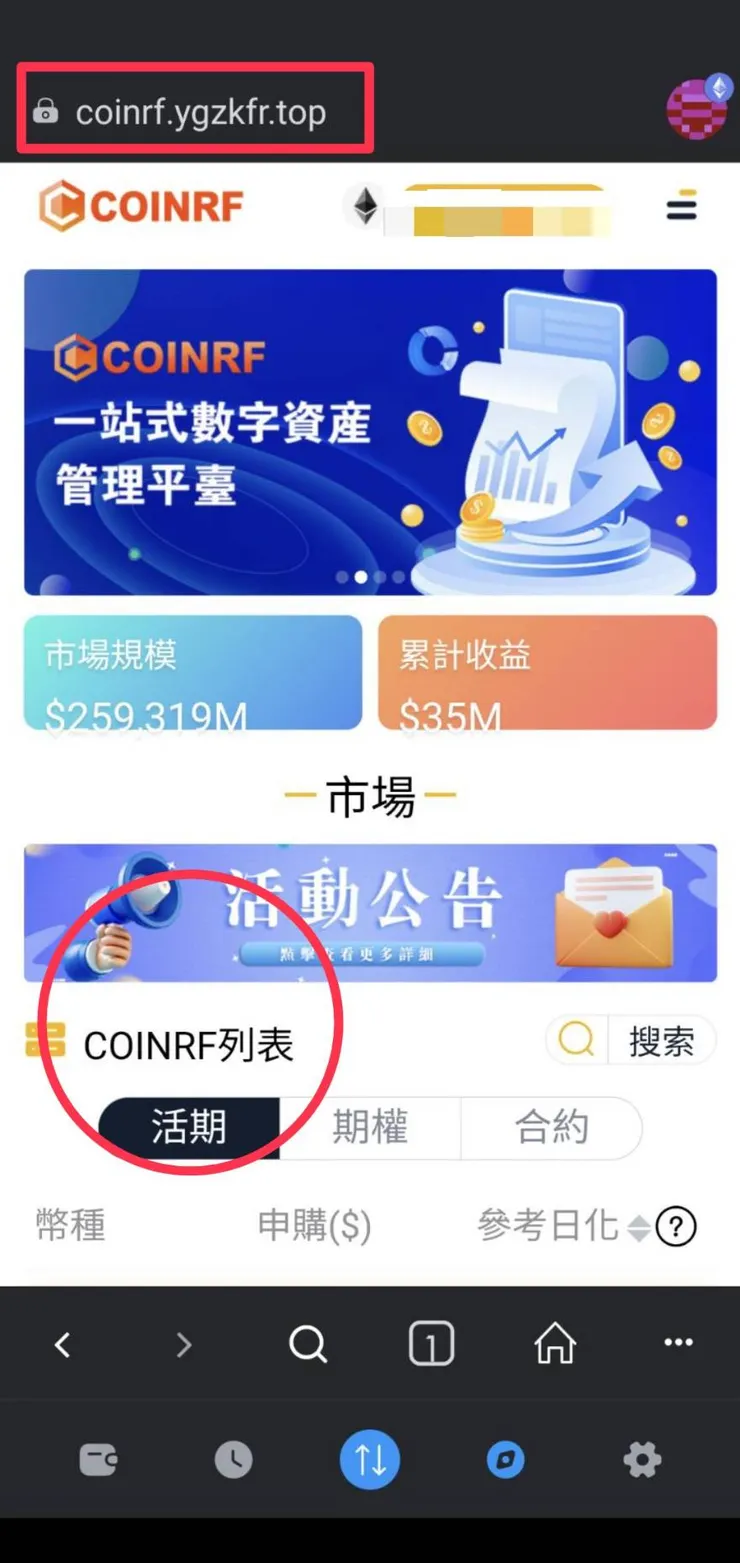Screen dimensions: 740x1563
Task: Select the blue transfer arrows icon
Action: pos(370,1459)
